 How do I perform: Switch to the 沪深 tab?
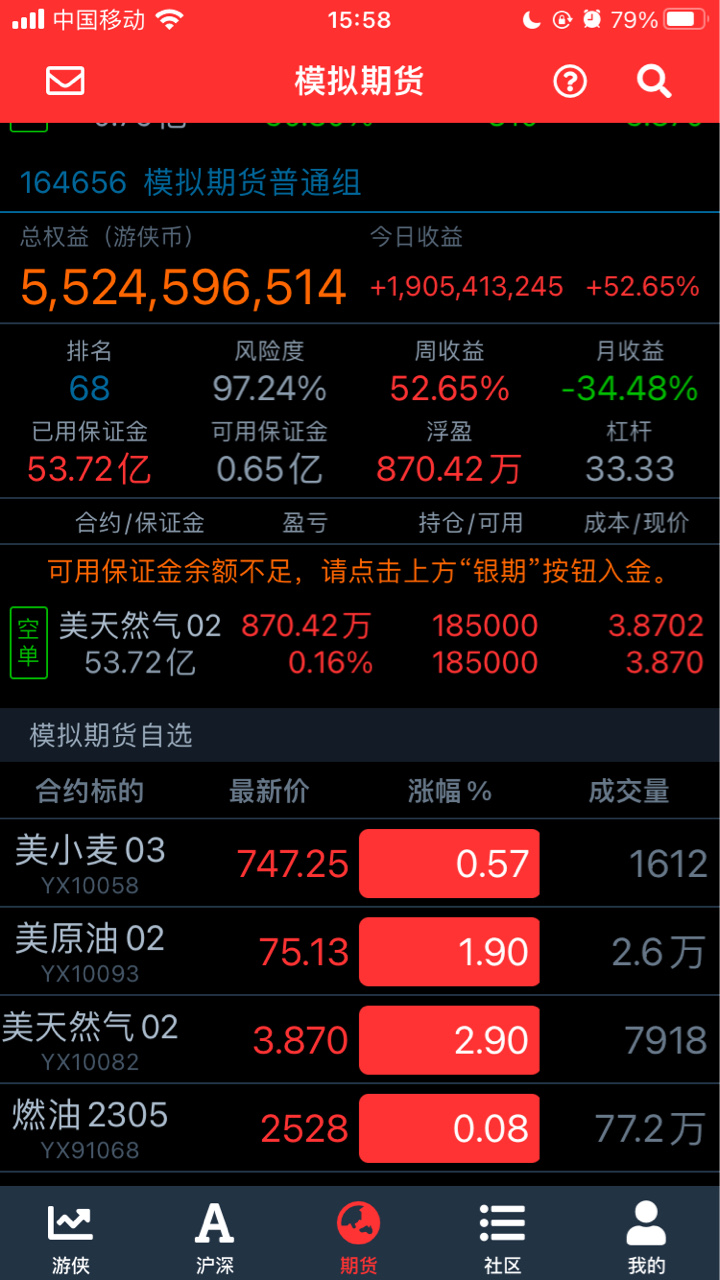click(214, 1236)
